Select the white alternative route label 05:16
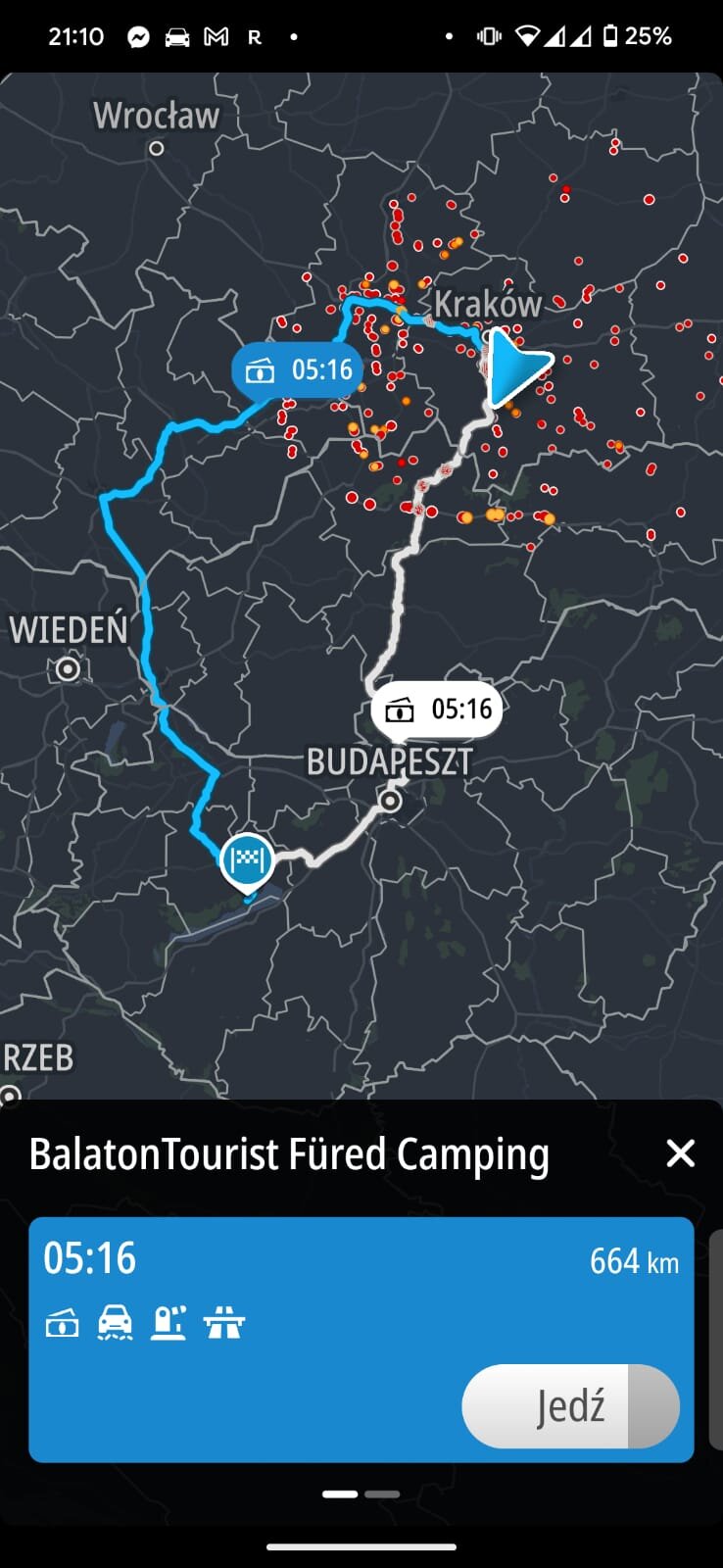The image size is (723, 1568). pos(437,709)
